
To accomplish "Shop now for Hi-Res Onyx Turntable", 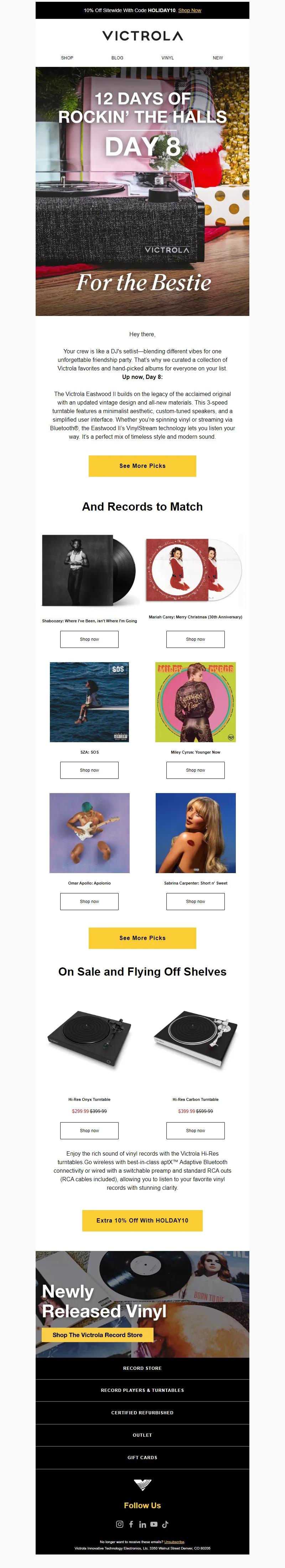I will pos(89,1130).
